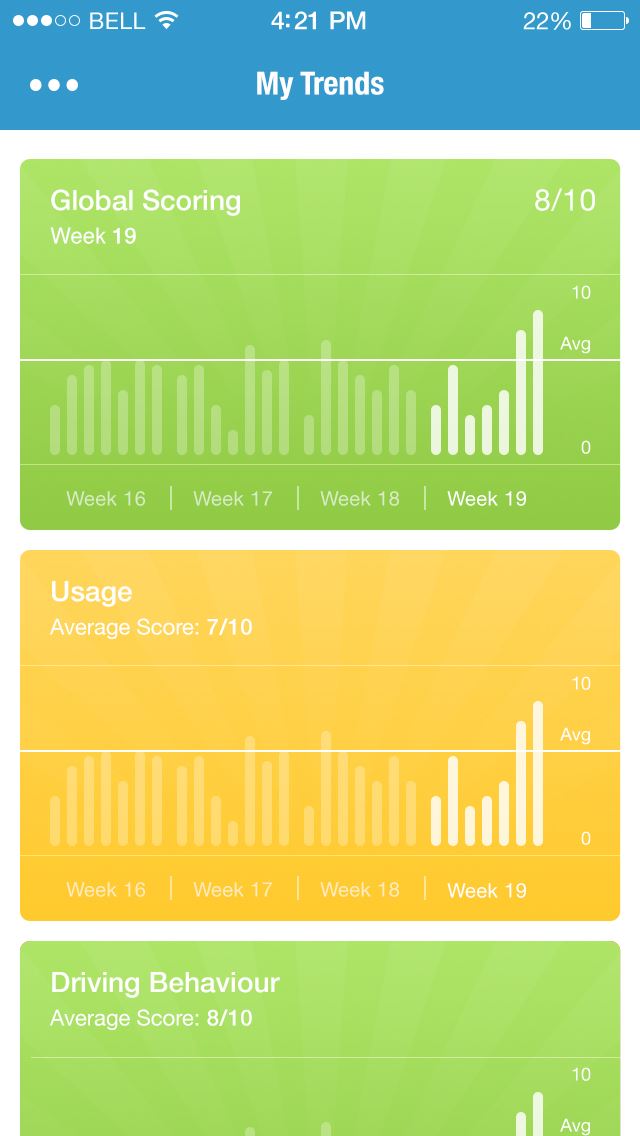The image size is (640, 1136).
Task: Select Week 16 in Global Scoring chart
Action: coord(106,498)
